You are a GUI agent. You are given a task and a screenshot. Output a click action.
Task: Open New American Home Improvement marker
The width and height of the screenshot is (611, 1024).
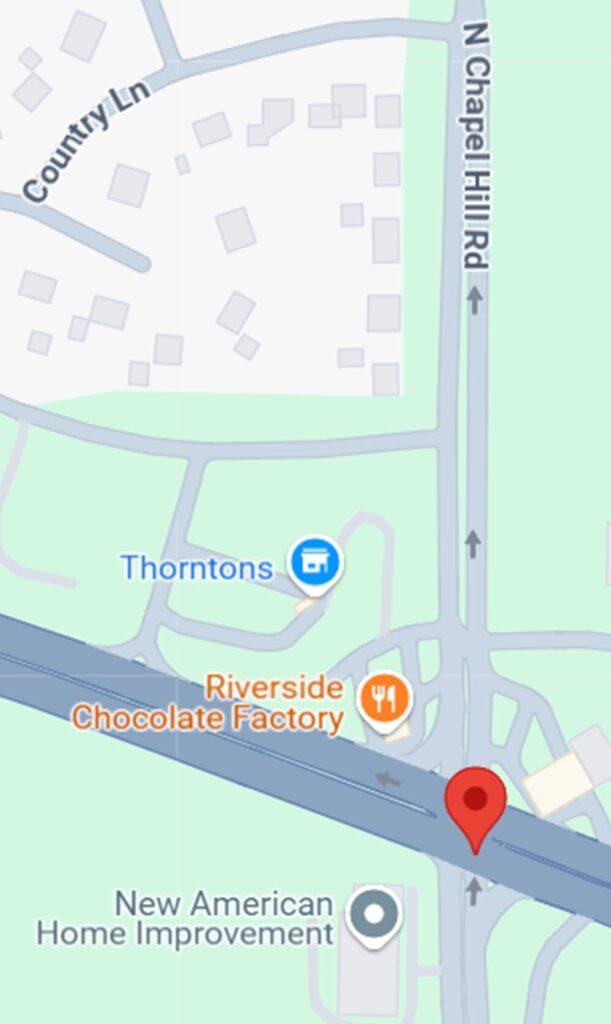click(x=374, y=913)
